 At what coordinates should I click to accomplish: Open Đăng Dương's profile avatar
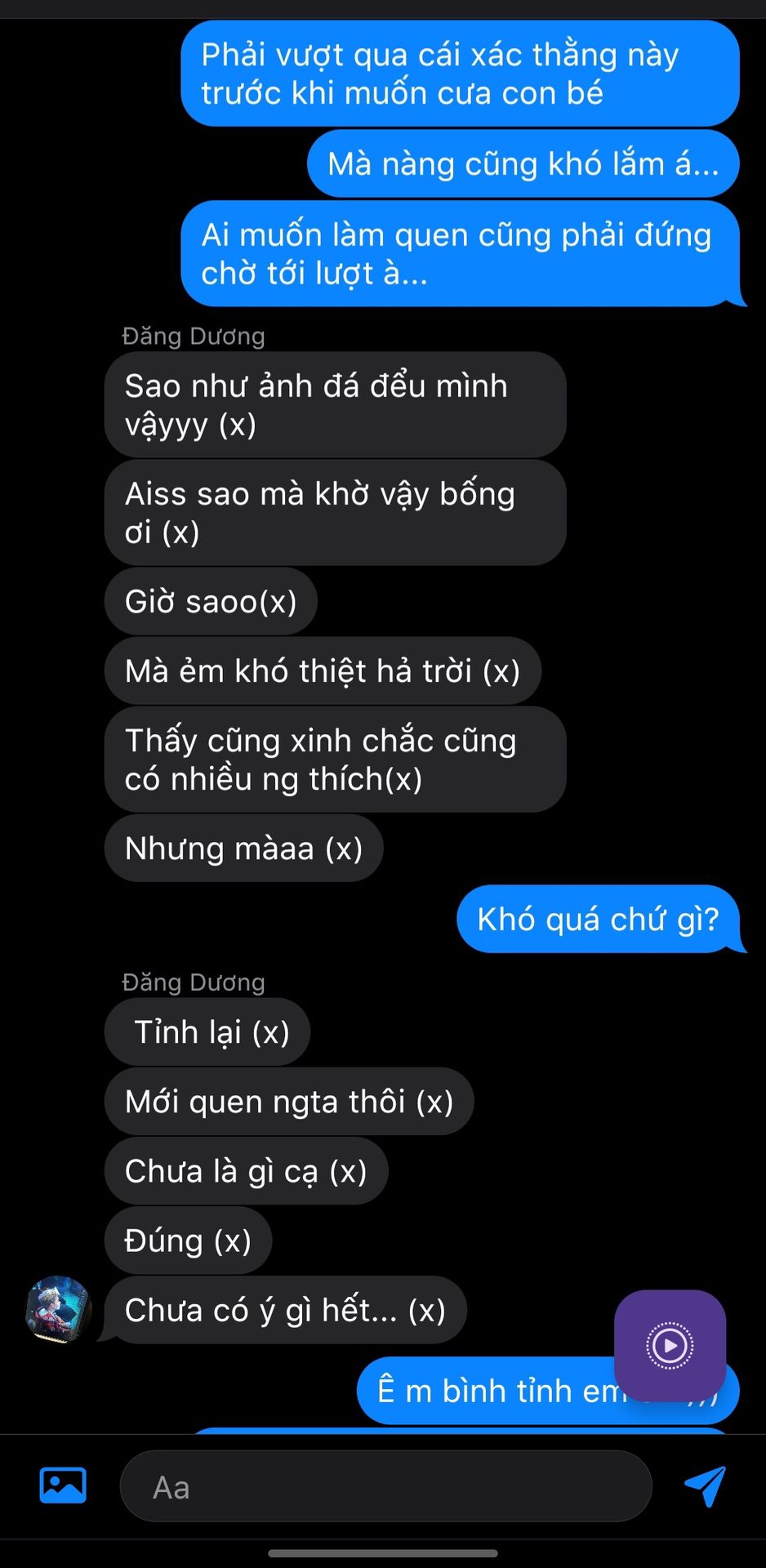point(59,1309)
